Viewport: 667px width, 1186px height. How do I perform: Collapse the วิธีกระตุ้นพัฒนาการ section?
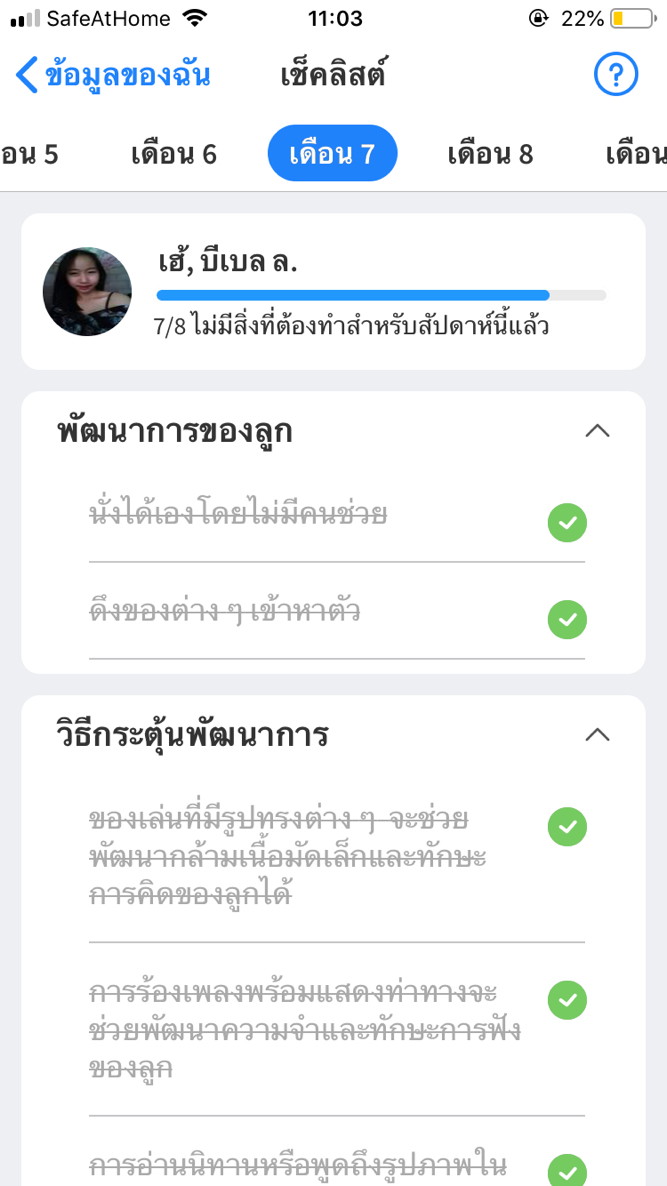tap(597, 735)
